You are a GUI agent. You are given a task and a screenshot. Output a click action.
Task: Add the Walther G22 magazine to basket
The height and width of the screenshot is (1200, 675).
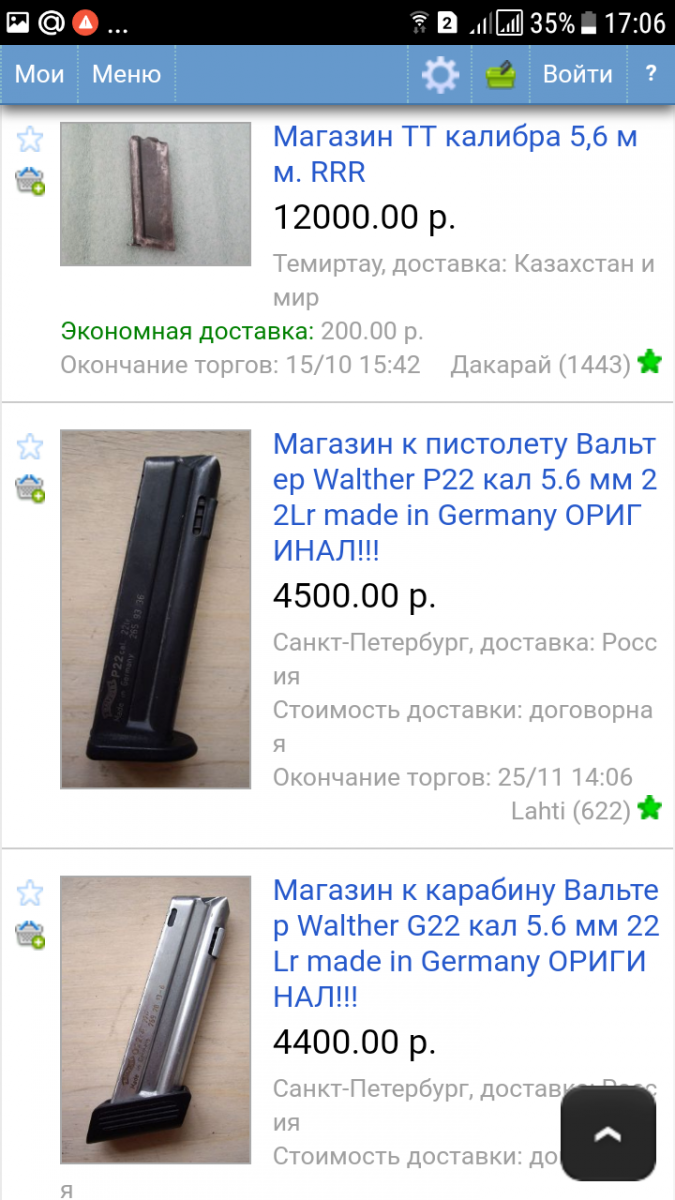pyautogui.click(x=30, y=935)
